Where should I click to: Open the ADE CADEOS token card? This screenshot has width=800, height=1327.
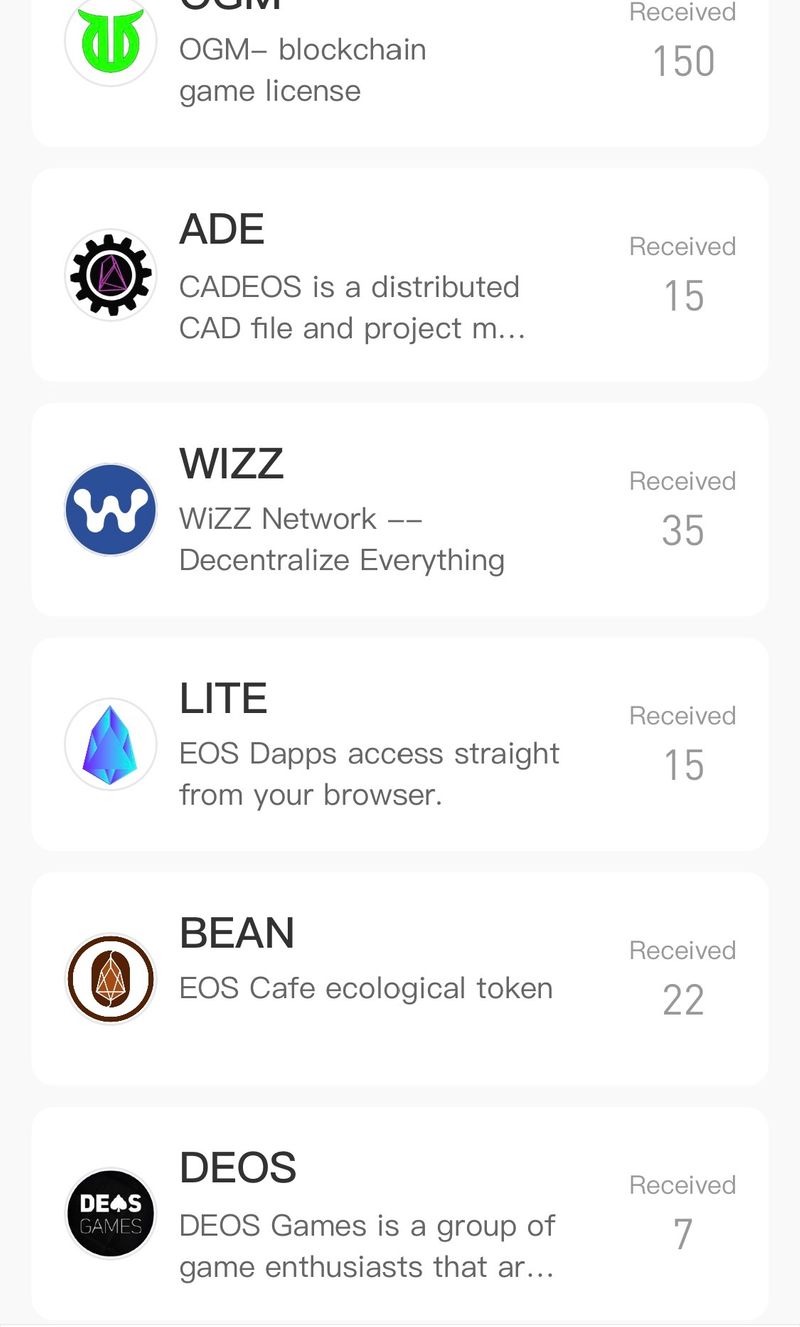[400, 275]
